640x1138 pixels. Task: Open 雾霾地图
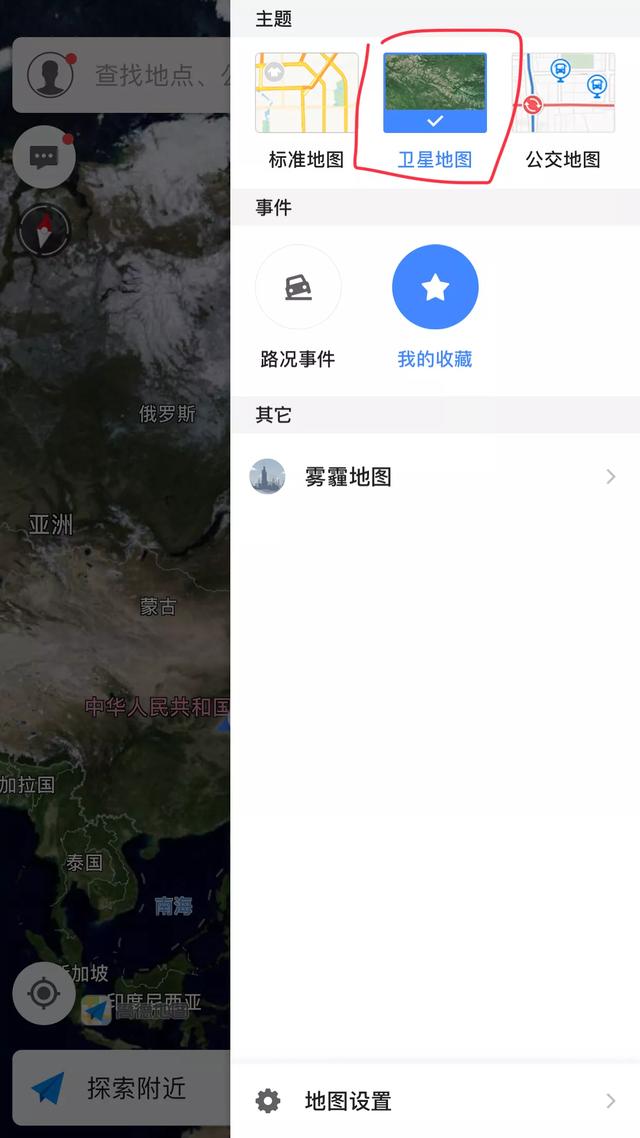click(435, 477)
